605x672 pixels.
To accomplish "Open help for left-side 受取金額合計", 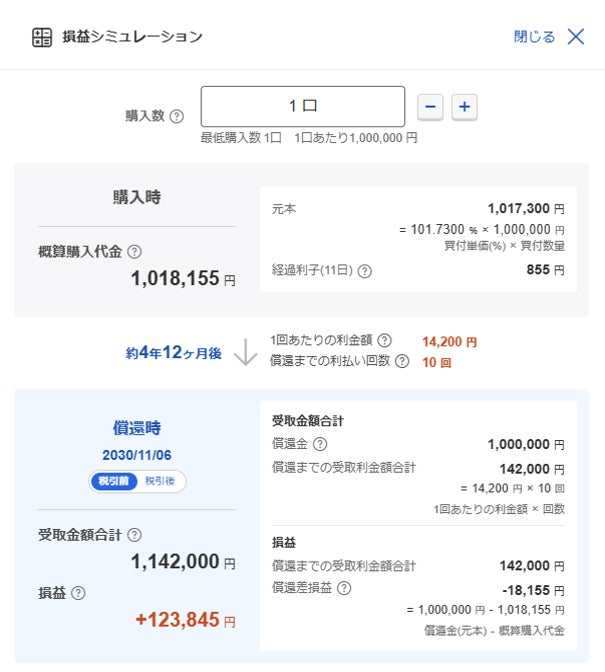I will [135, 535].
